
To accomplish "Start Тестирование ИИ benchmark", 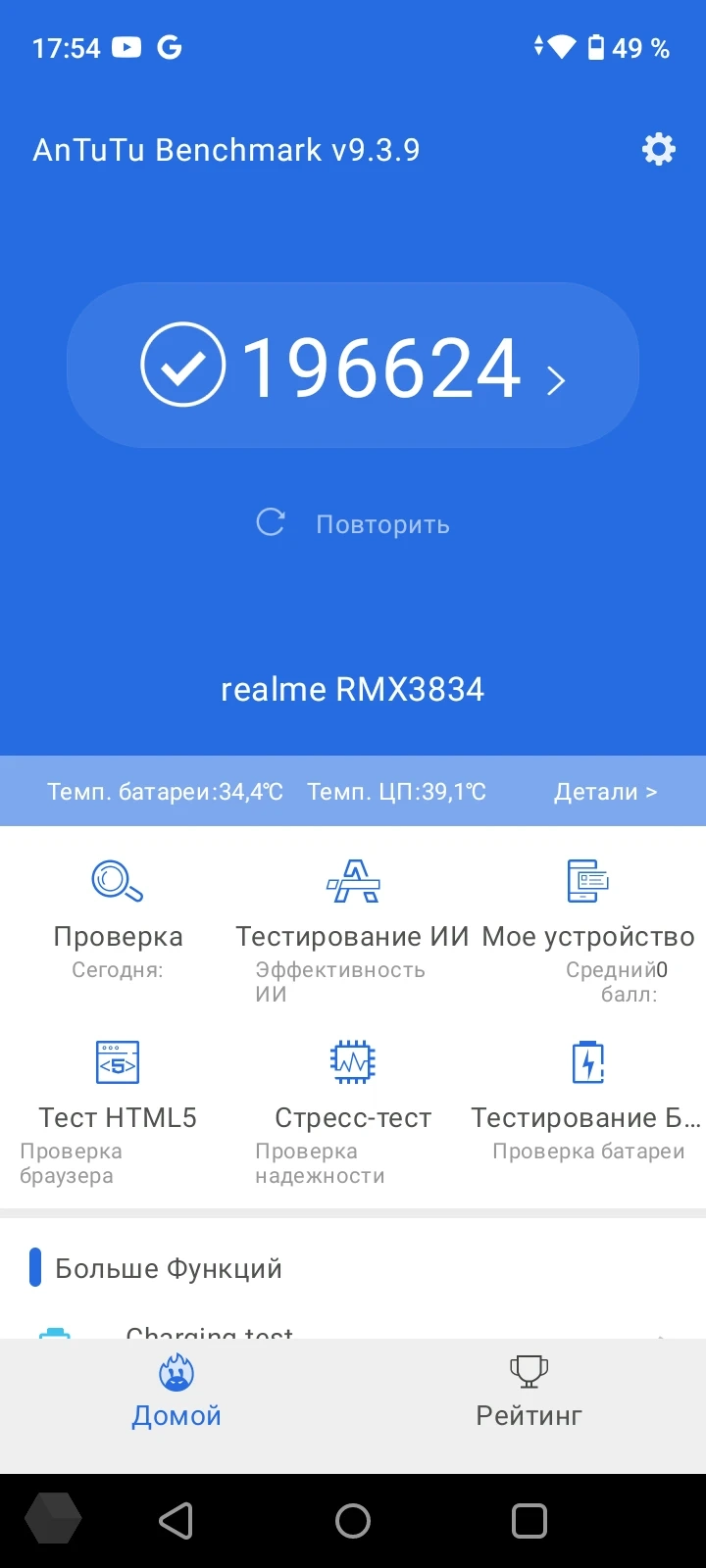I will point(353,918).
